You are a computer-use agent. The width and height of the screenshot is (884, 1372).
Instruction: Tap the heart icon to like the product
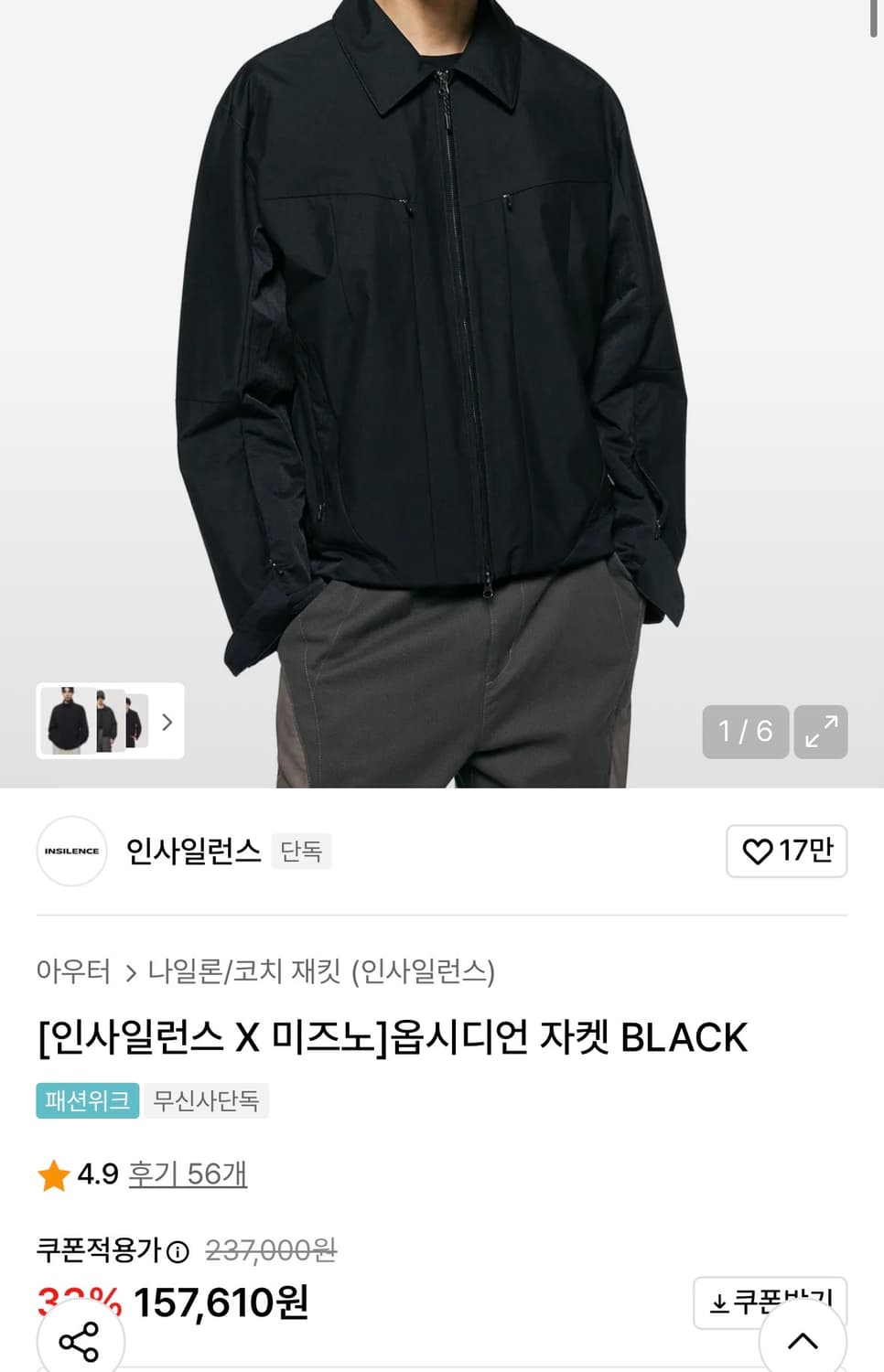pyautogui.click(x=756, y=851)
